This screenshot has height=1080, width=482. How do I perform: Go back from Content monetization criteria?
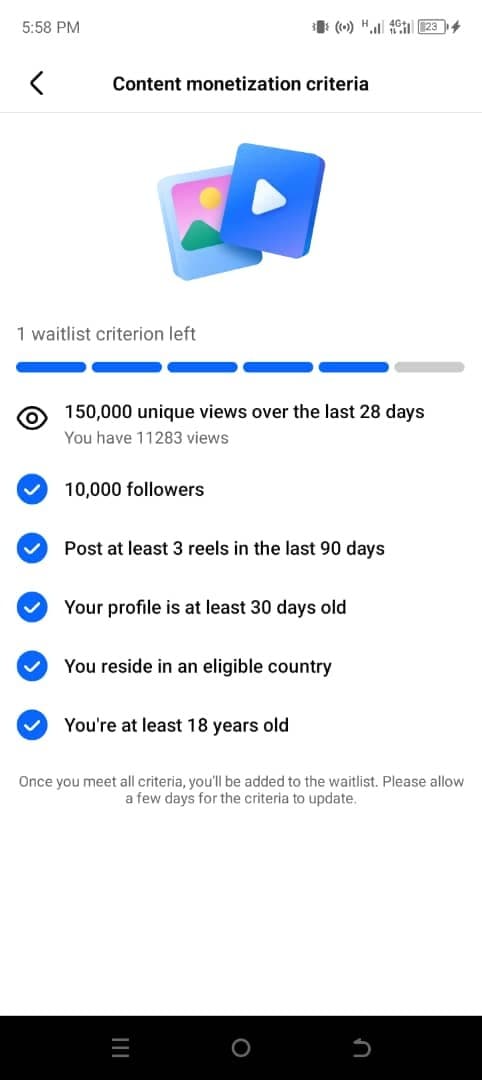(36, 83)
